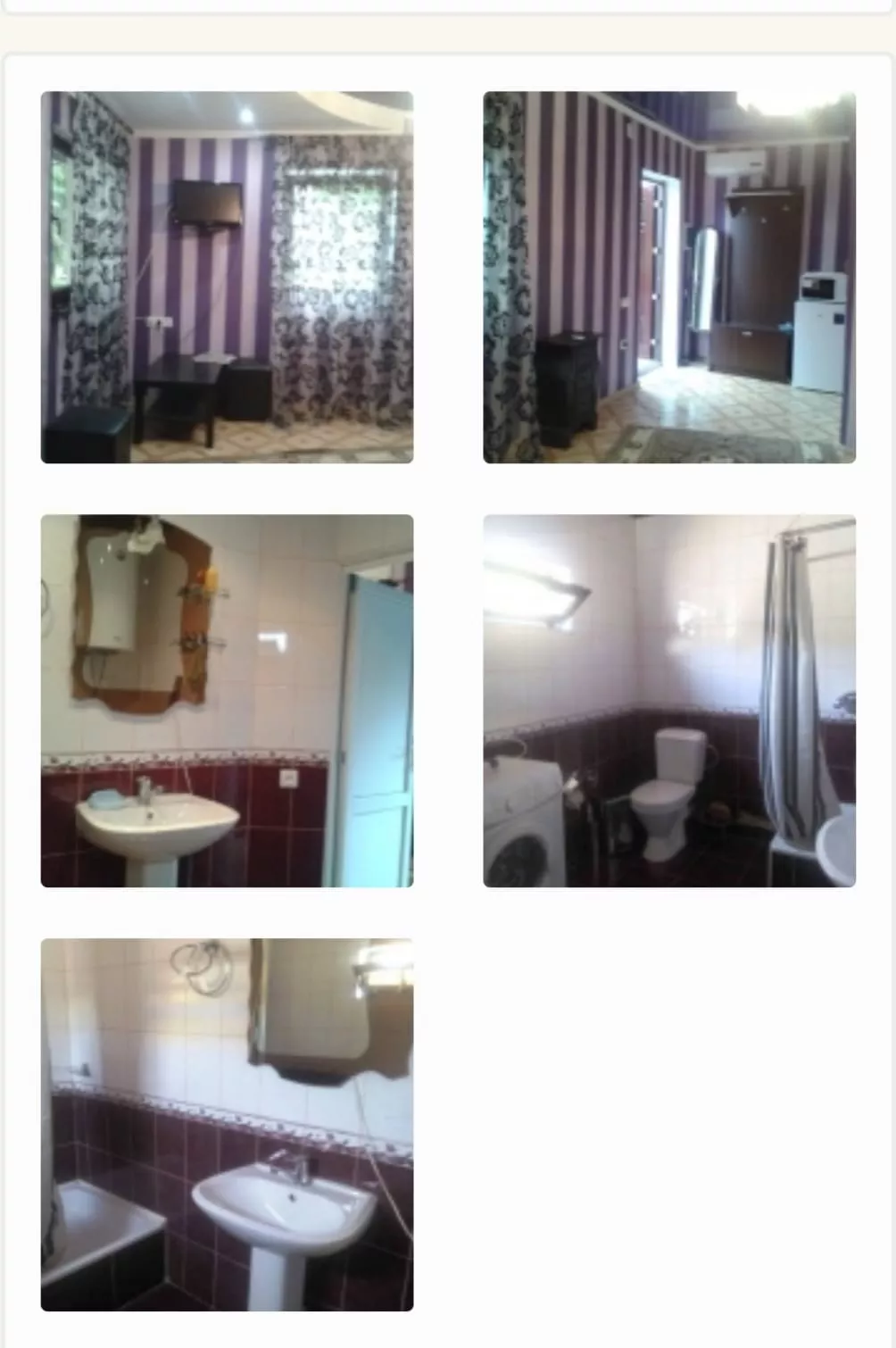Open the photo of sink beside bathtub
The height and width of the screenshot is (1348, 896).
click(x=227, y=1124)
